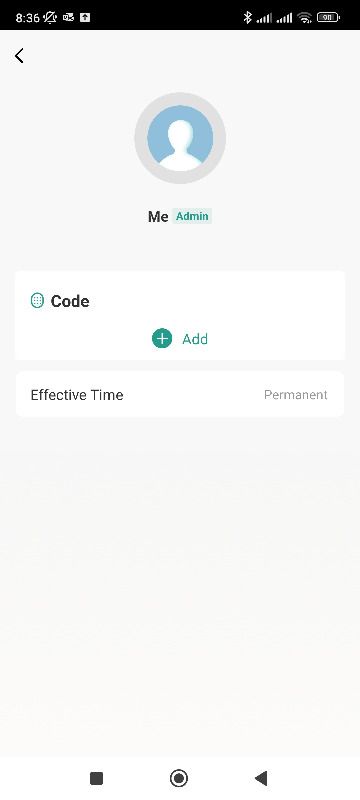Image resolution: width=360 pixels, height=800 pixels.
Task: Open recent apps from the navigation bar
Action: (96, 778)
